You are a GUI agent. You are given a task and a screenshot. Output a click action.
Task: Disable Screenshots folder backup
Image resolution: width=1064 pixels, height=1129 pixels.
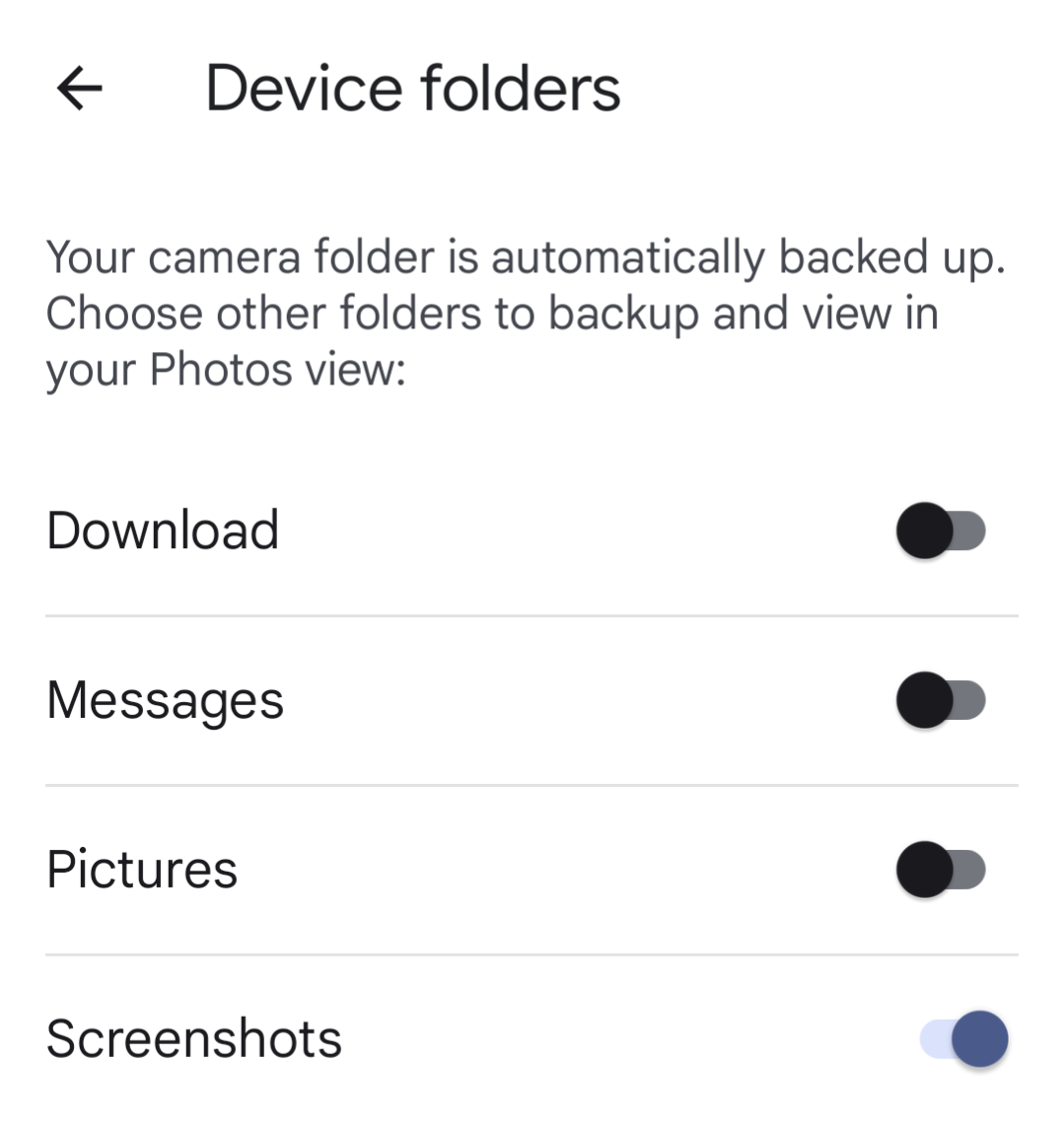[963, 1038]
